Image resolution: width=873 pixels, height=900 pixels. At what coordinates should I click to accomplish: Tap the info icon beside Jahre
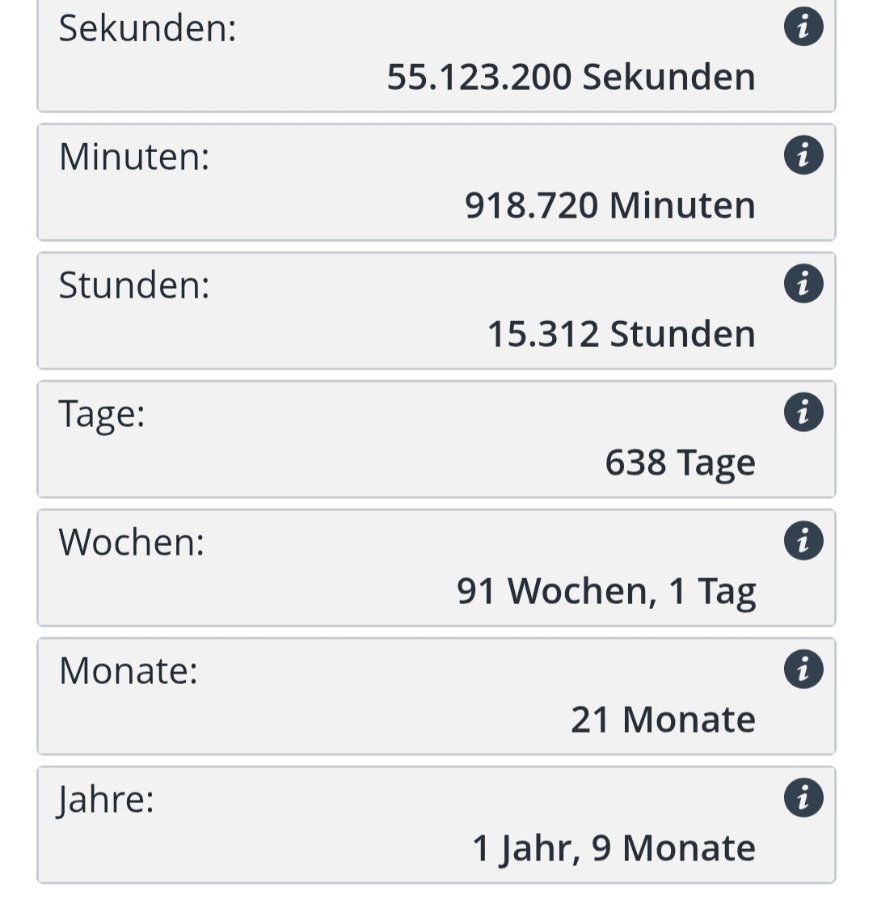pos(804,798)
